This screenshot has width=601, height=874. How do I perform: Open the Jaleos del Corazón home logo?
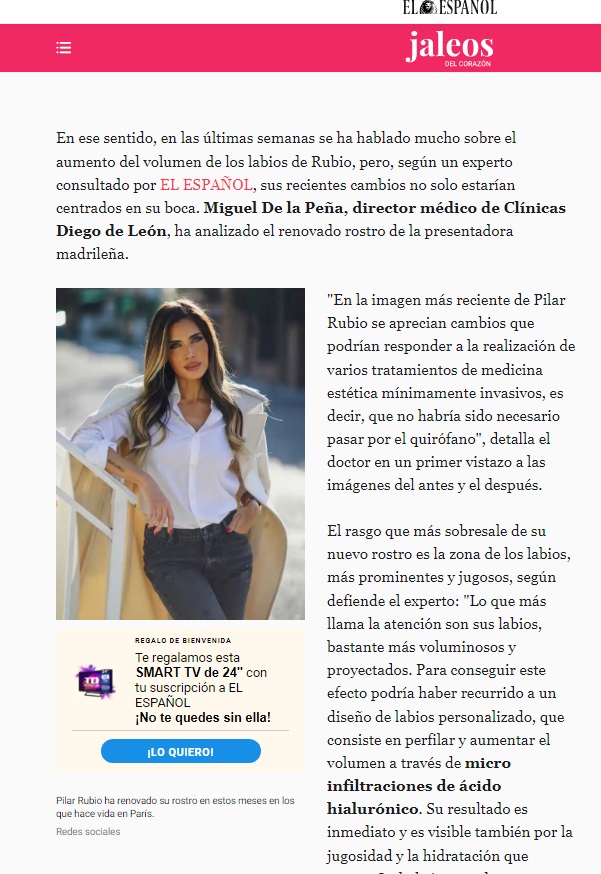pyautogui.click(x=449, y=48)
